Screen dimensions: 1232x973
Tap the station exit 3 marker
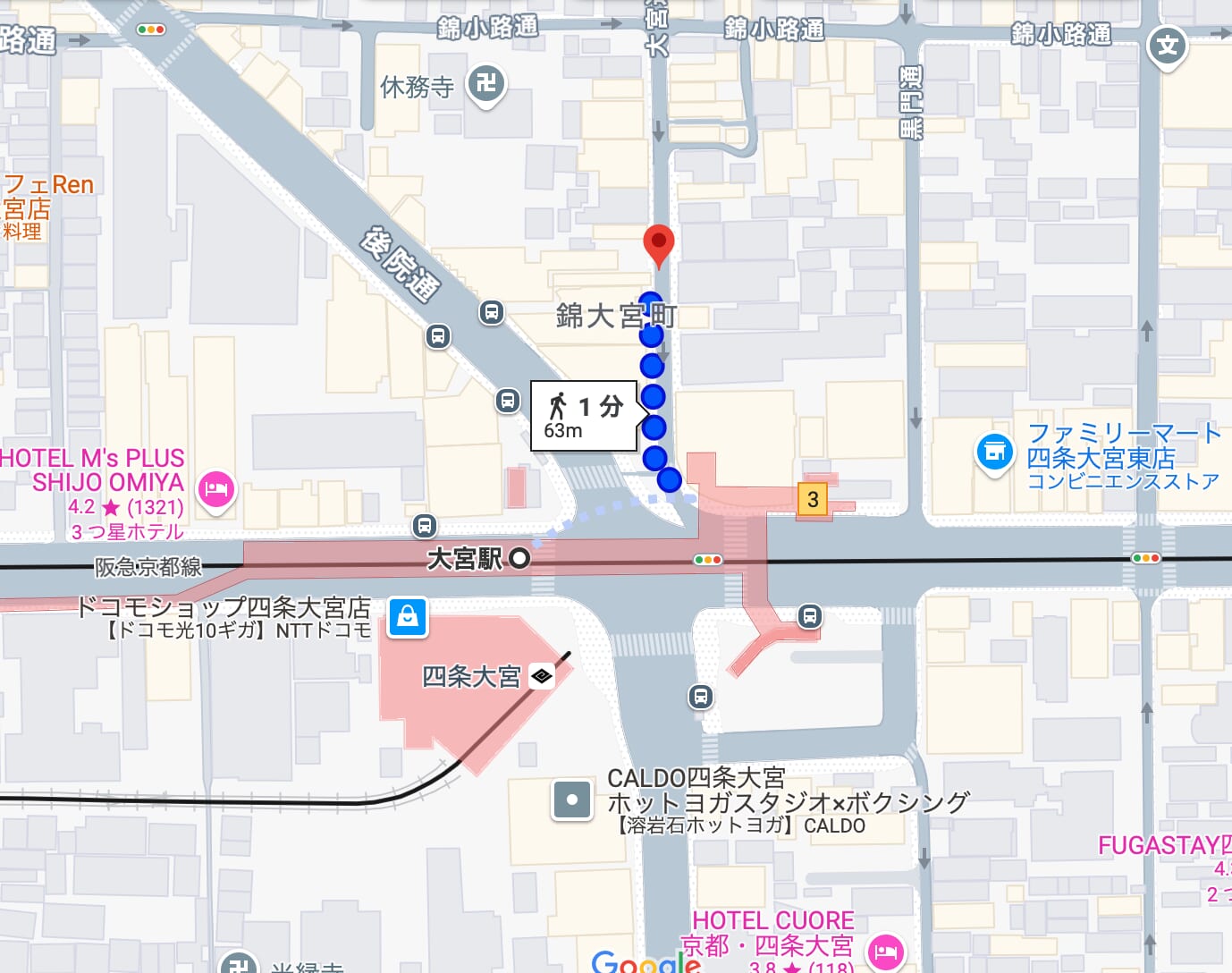point(813,499)
